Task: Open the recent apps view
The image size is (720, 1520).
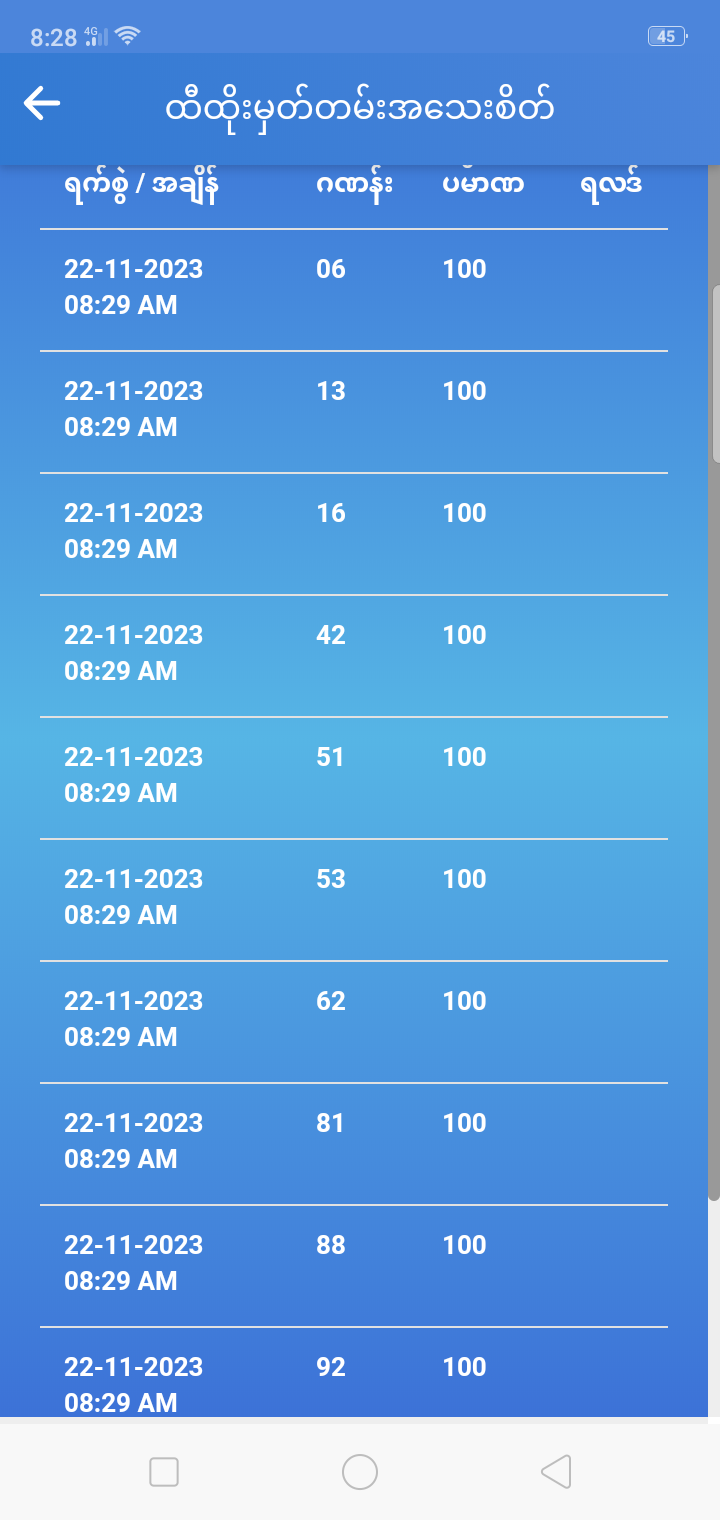Action: coord(164,1472)
